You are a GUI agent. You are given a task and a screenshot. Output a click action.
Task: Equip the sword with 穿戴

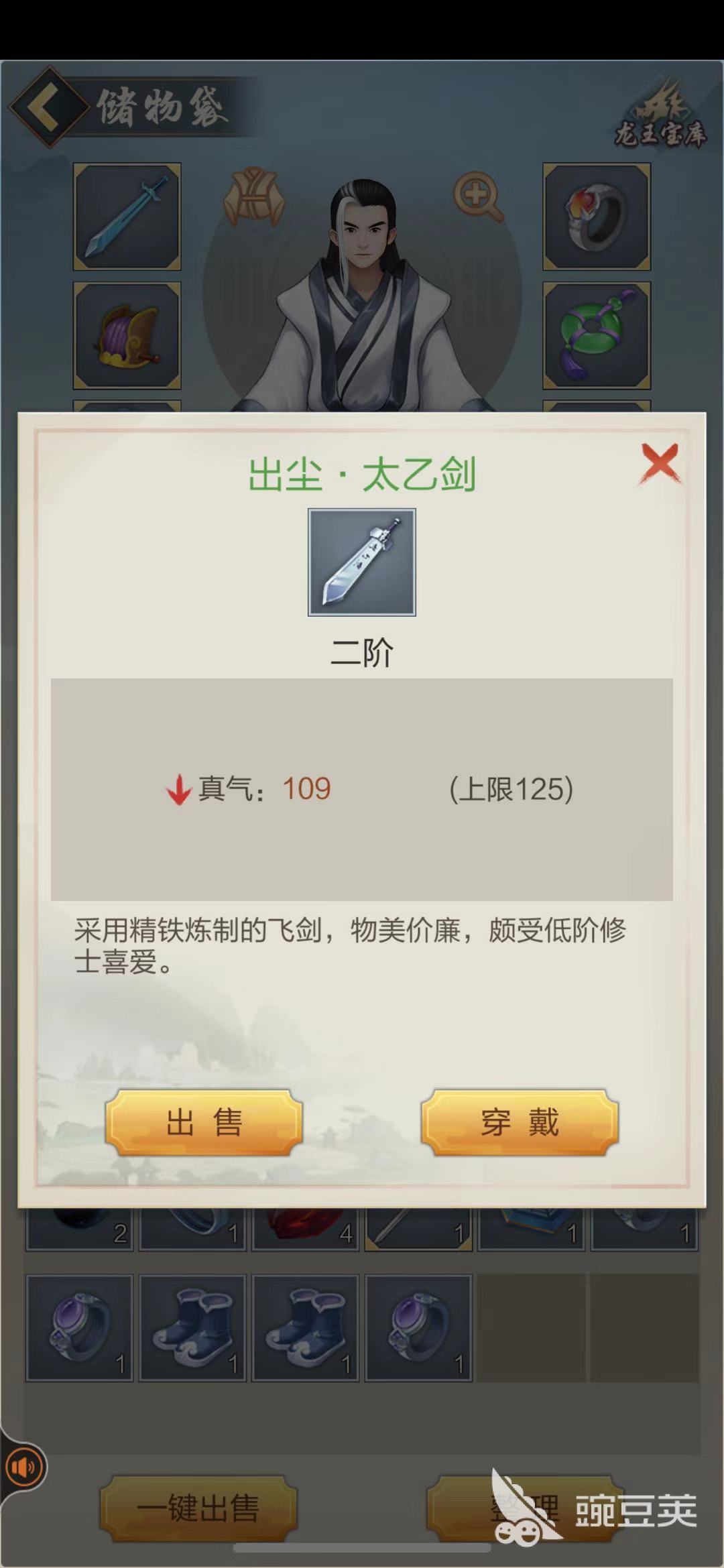pos(520,1123)
